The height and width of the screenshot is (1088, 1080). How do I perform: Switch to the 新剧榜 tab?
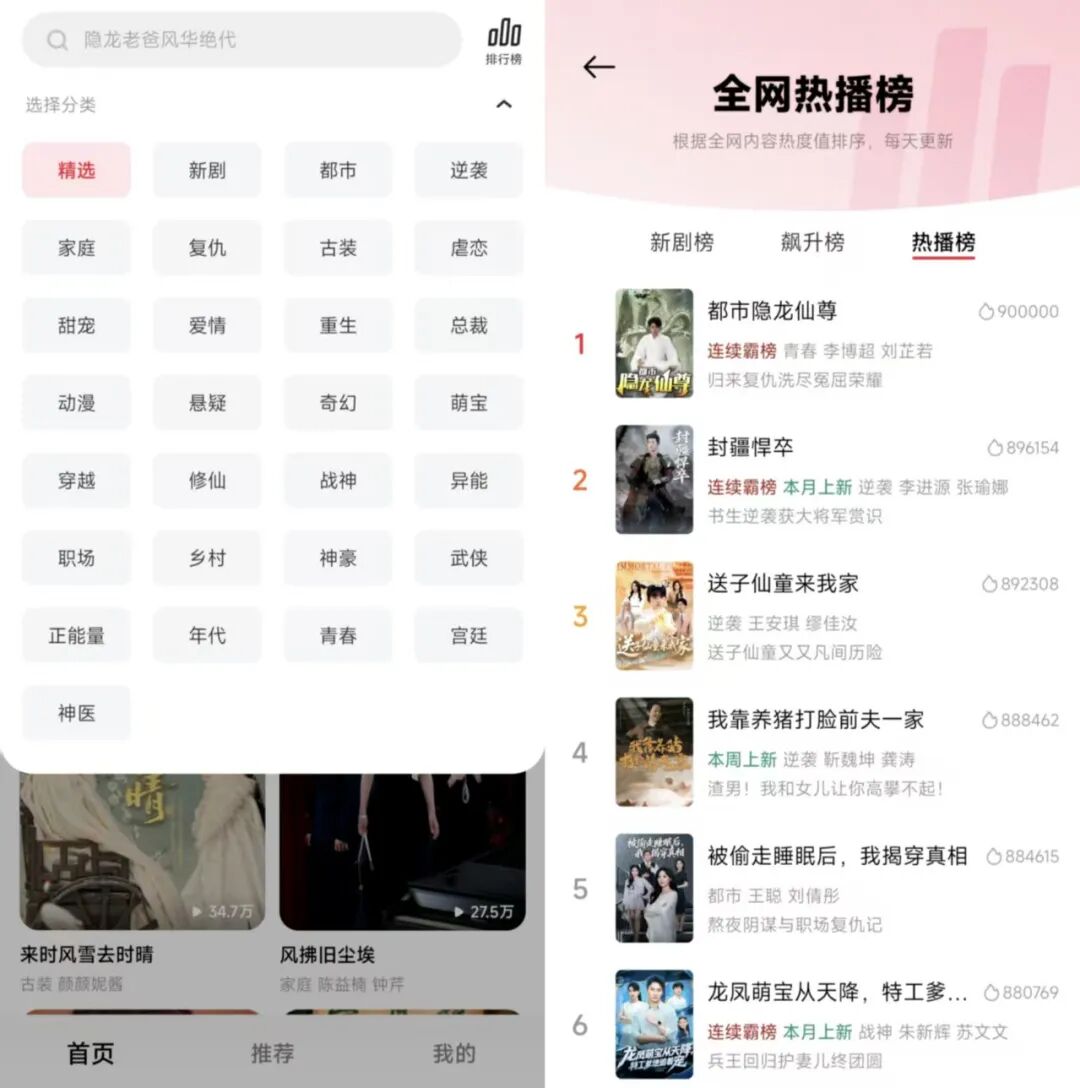(x=681, y=239)
